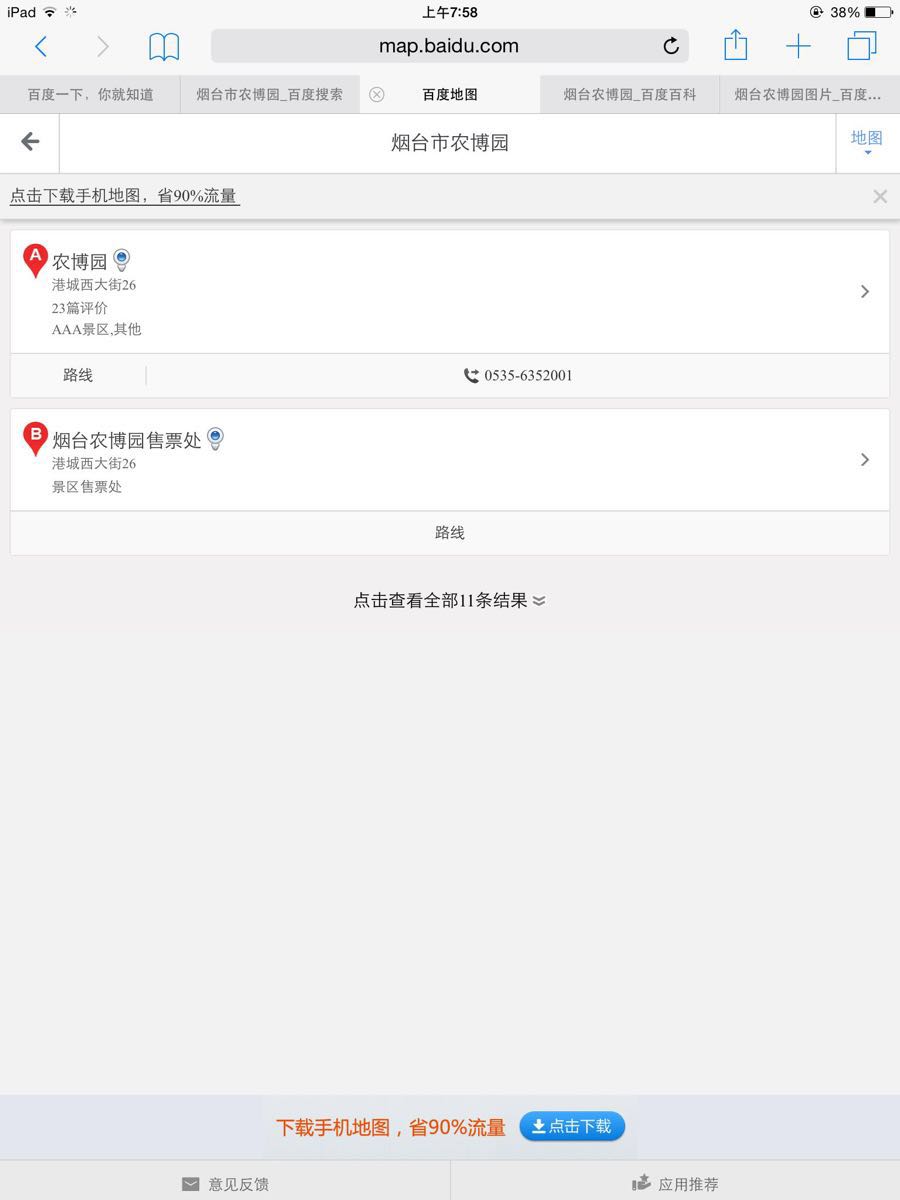The height and width of the screenshot is (1200, 900).
Task: Go back from the 烟台市农博园 results page
Action: 30,142
